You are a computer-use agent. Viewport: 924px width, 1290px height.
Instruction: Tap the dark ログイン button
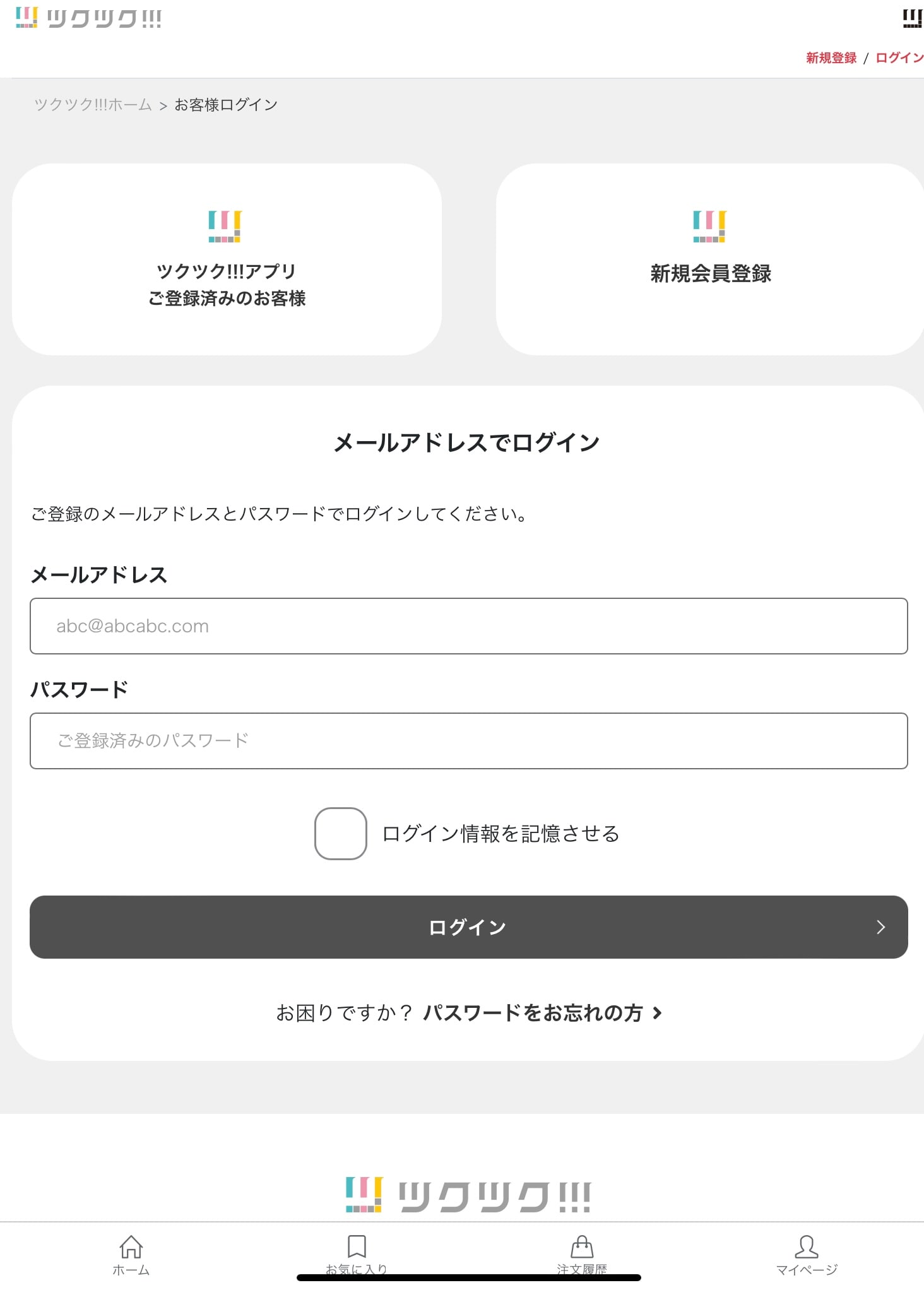[x=468, y=927]
